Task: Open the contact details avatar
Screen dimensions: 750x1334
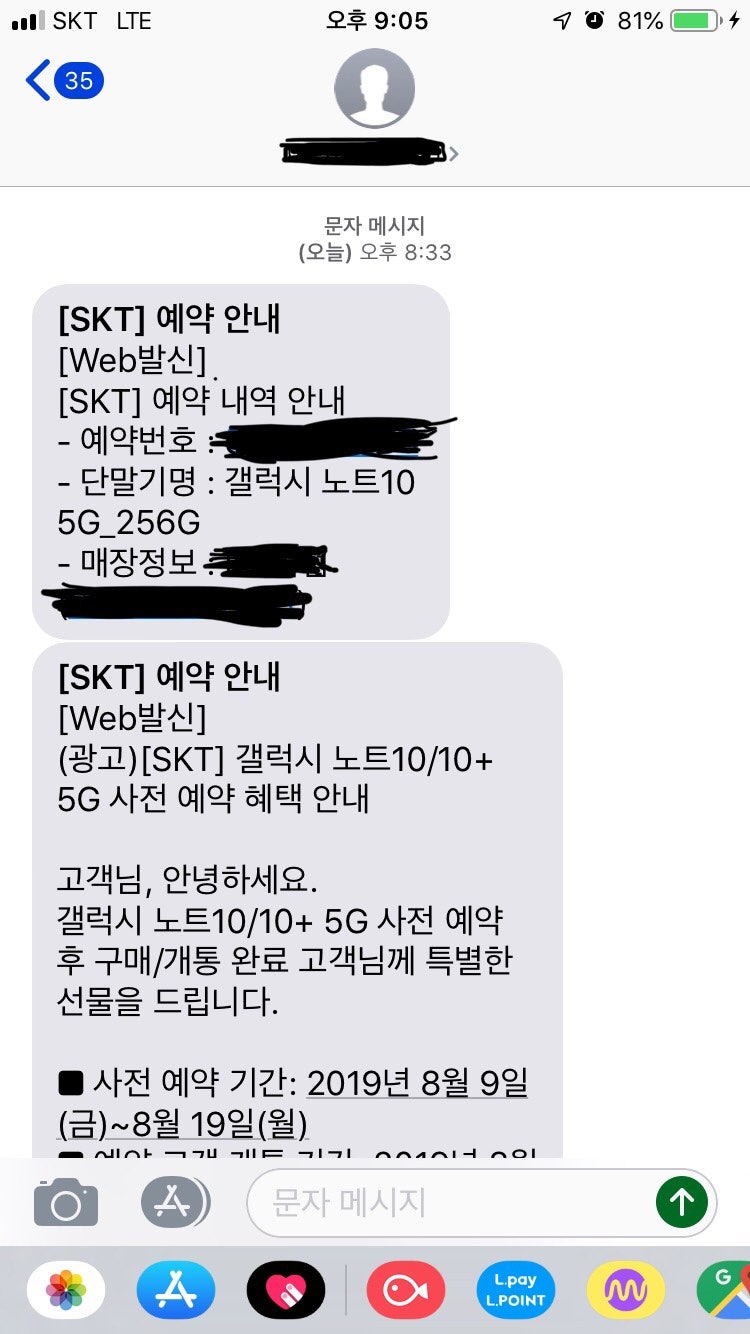Action: click(x=375, y=88)
